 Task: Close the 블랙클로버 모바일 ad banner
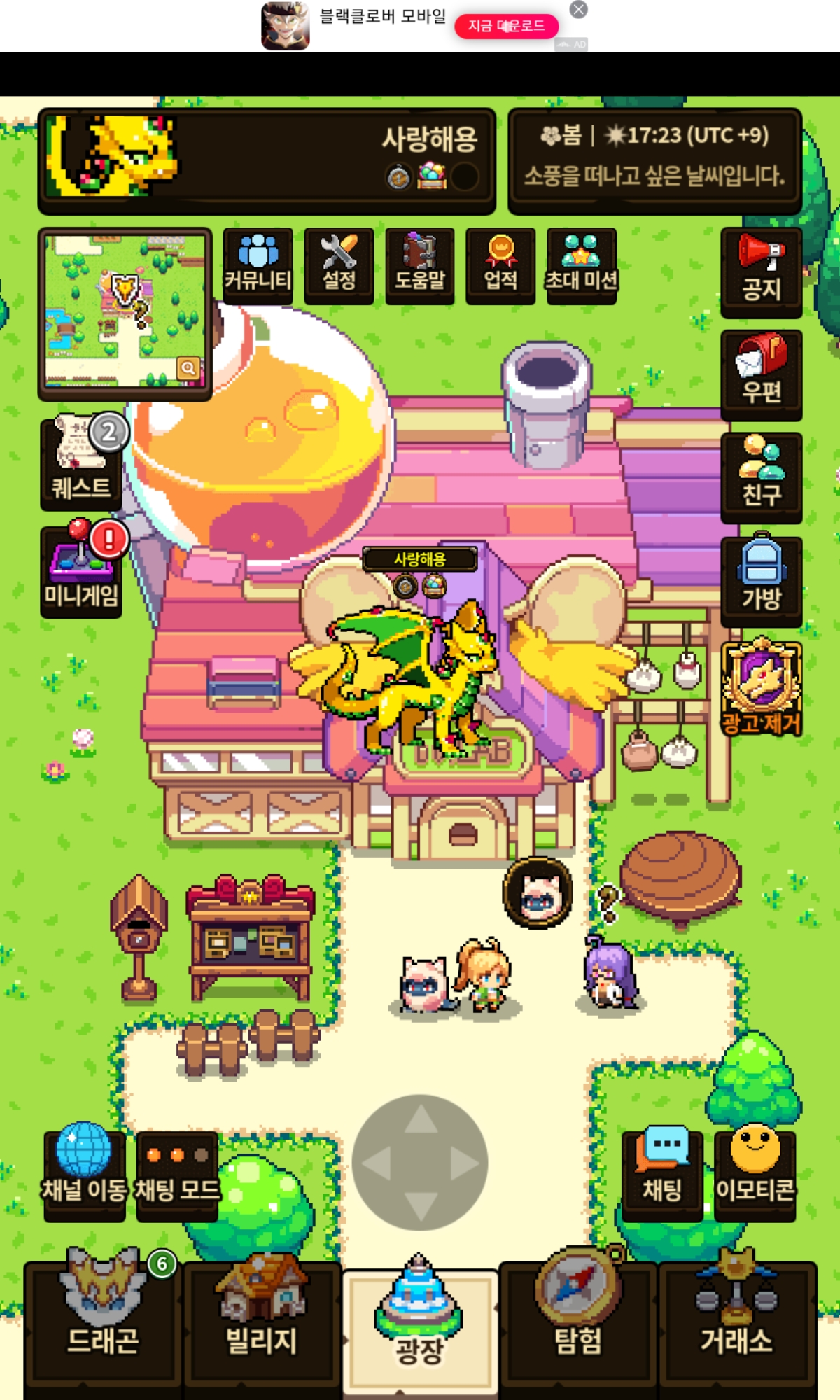coord(578,10)
